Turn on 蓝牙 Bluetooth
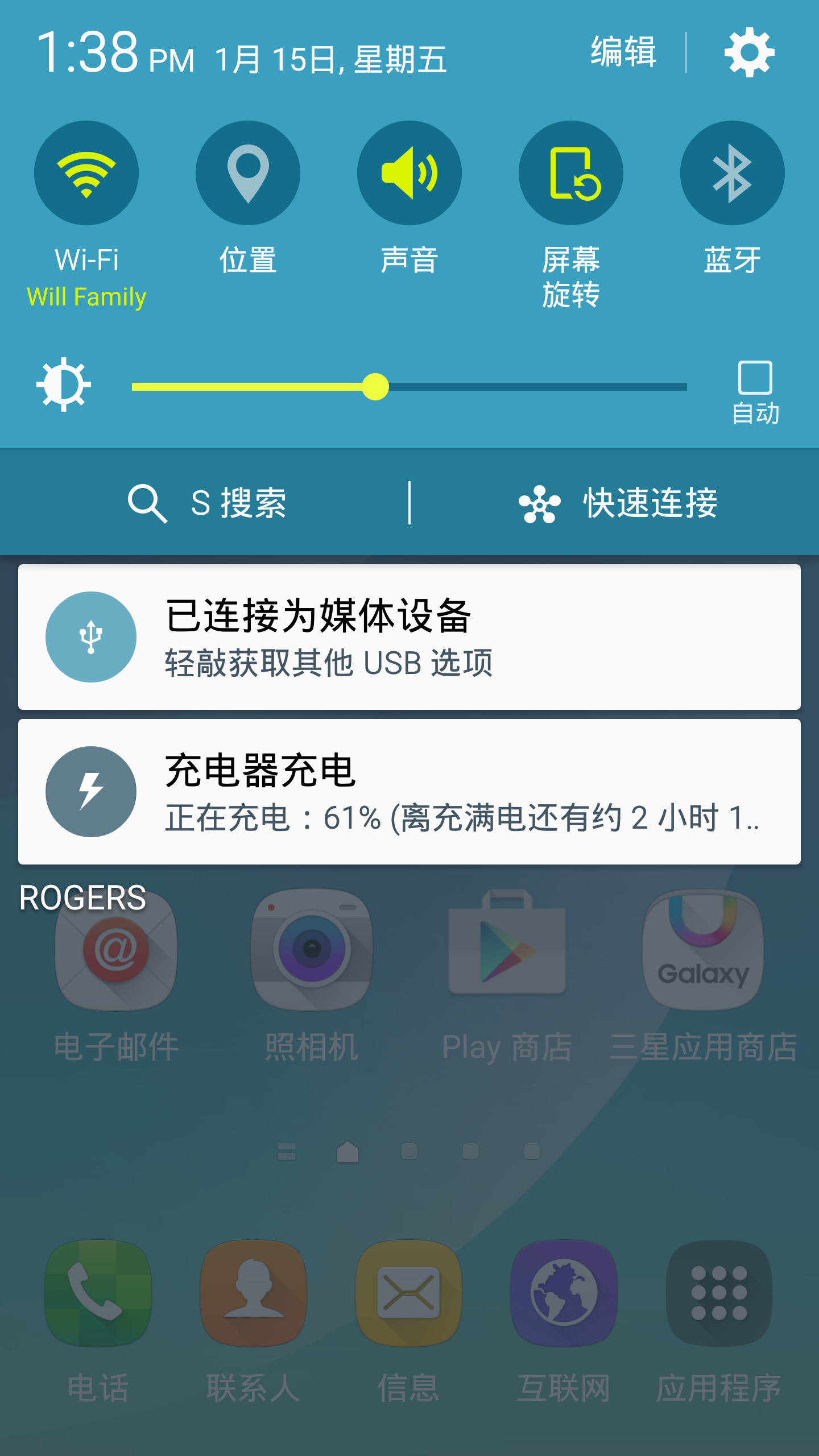The height and width of the screenshot is (1456, 819). [x=733, y=173]
